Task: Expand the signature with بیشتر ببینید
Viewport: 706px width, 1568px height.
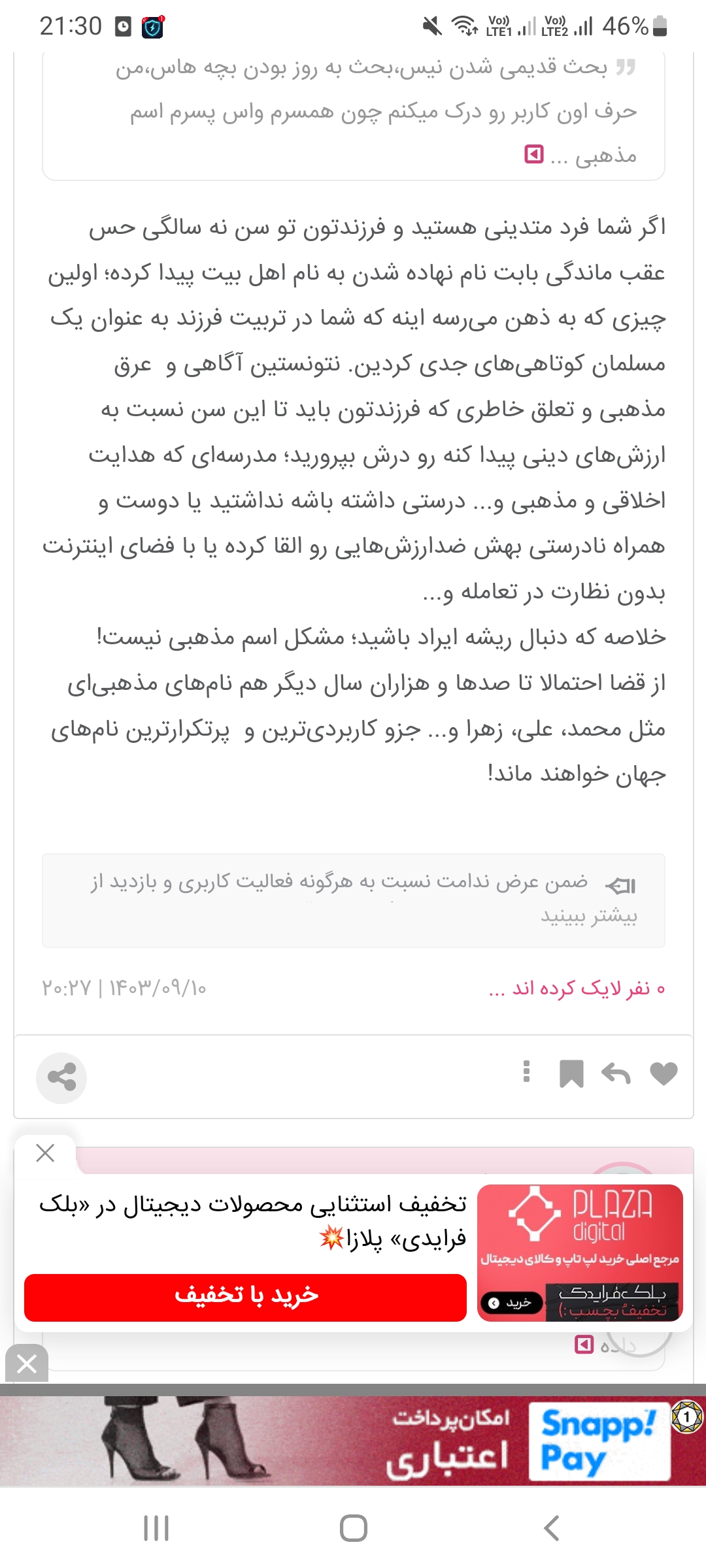Action: click(588, 916)
